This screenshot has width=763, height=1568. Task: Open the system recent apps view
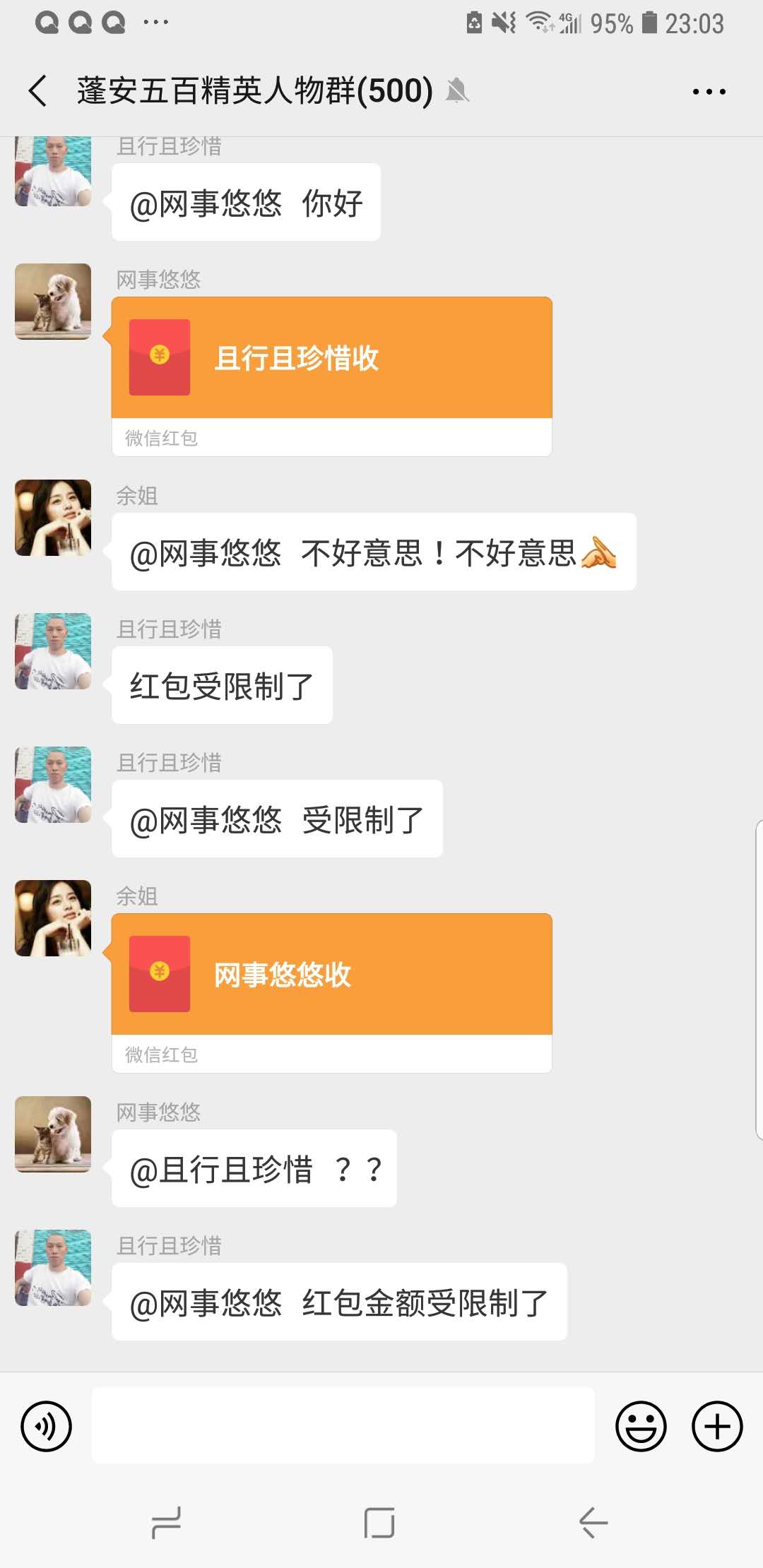pyautogui.click(x=167, y=1523)
